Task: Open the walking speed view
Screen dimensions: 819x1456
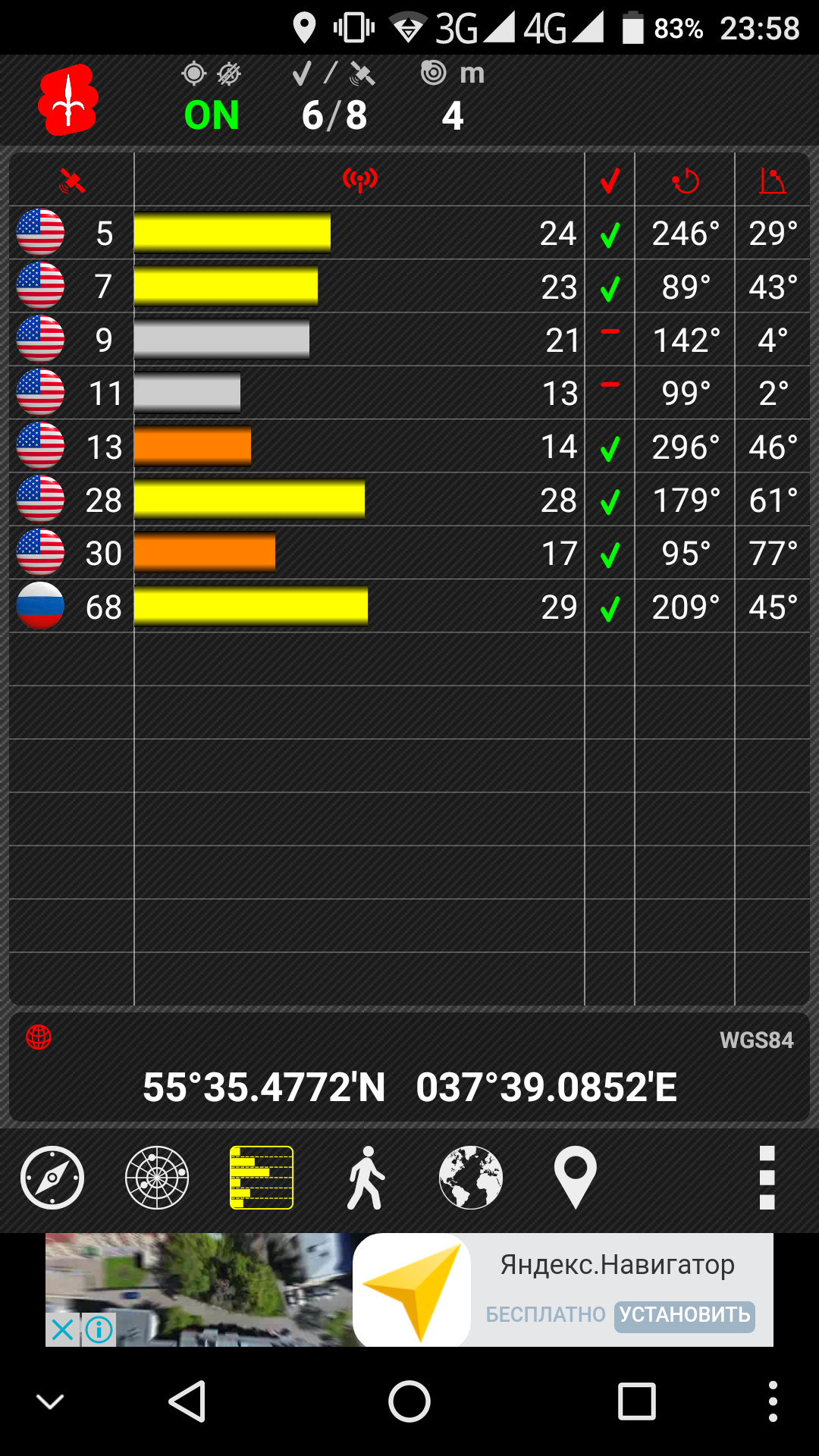Action: pyautogui.click(x=366, y=1177)
